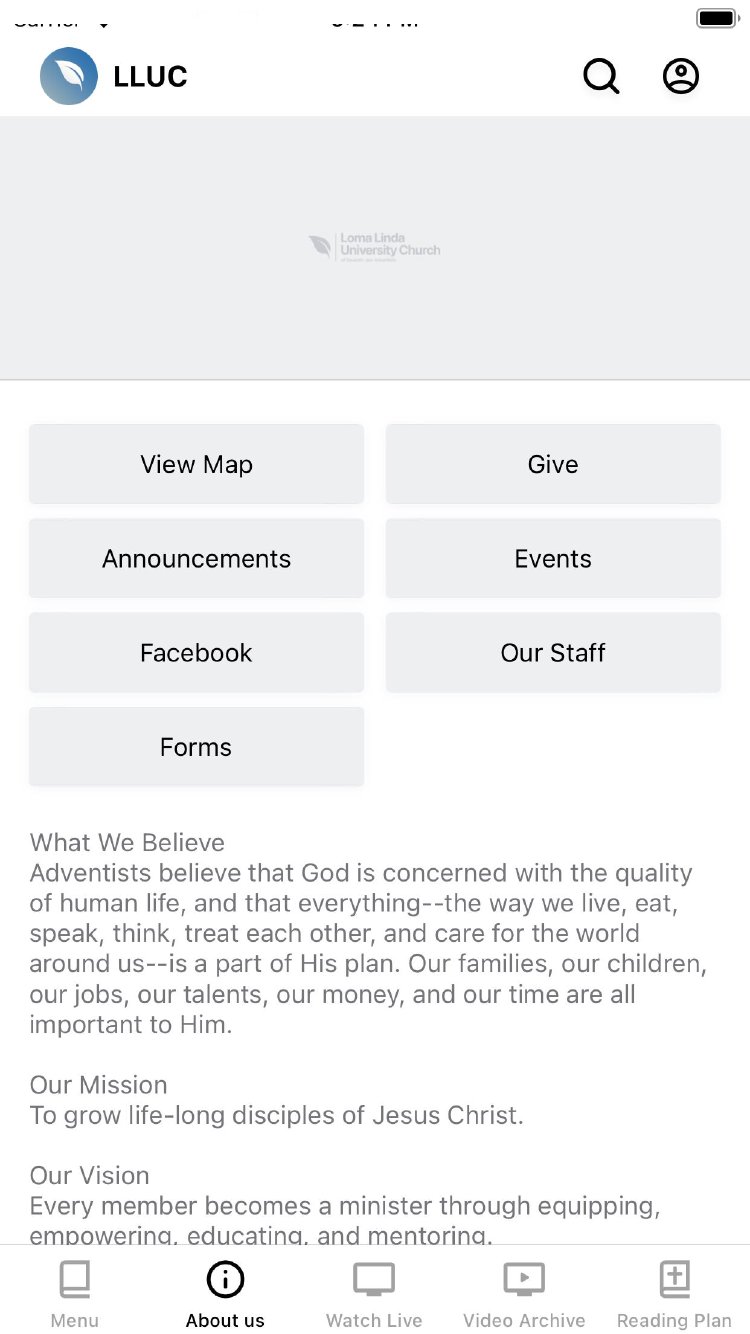Switch to the Menu tab

(75, 1293)
